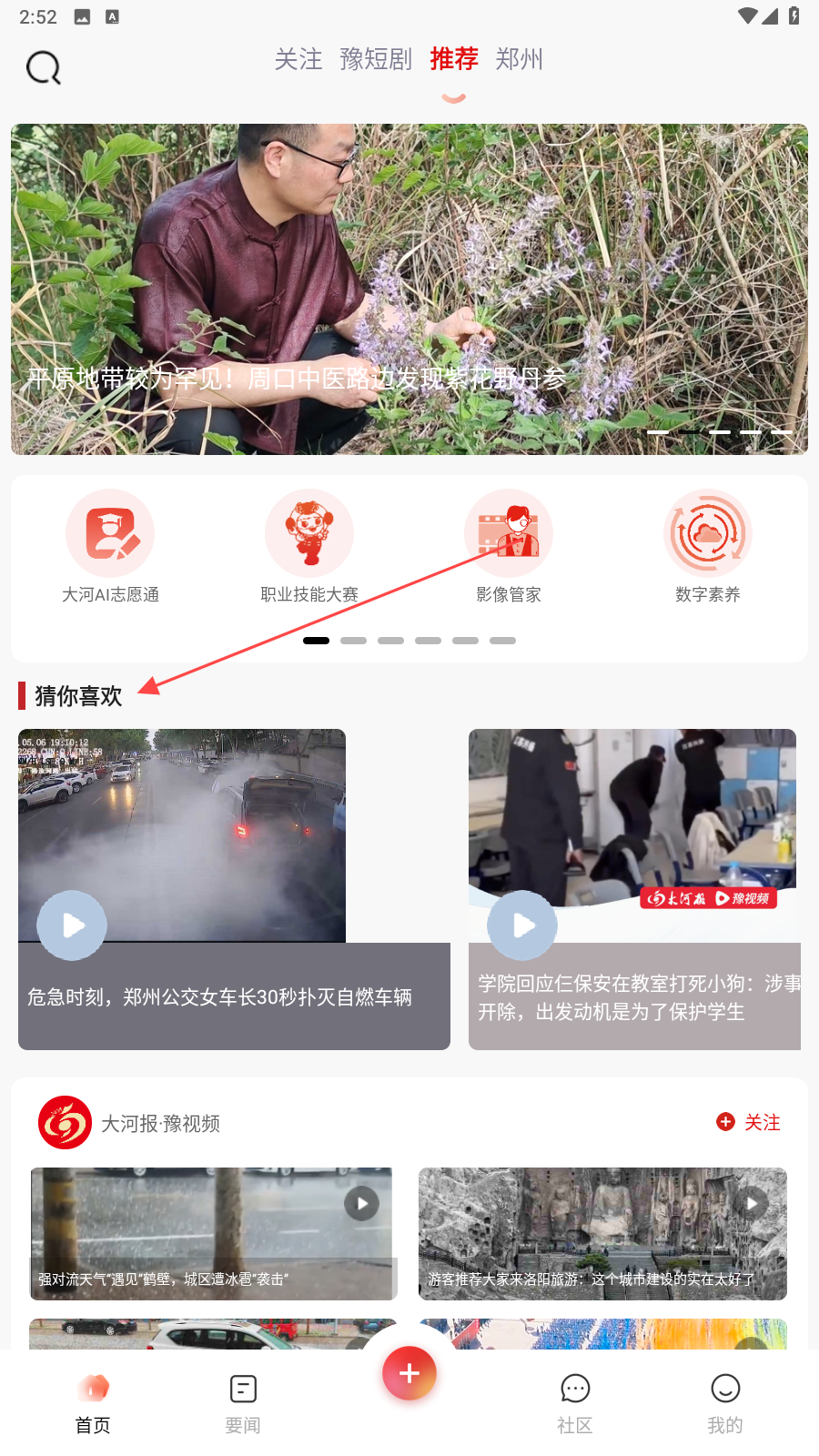Open video about 保安在教室打死小狗

tap(634, 889)
